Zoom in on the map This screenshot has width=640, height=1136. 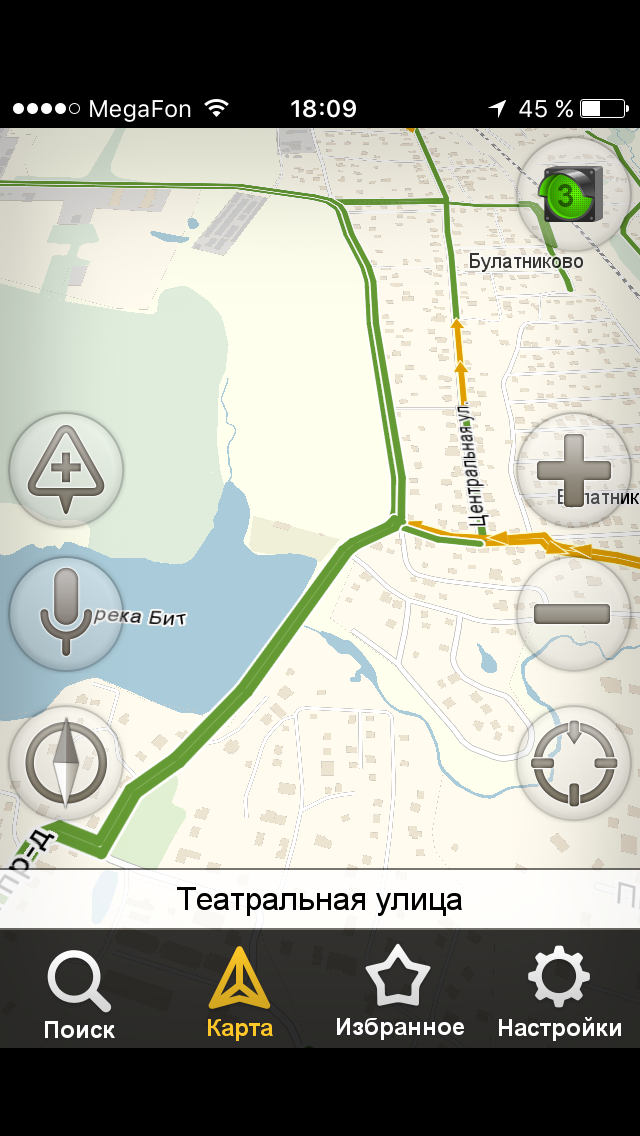pos(573,470)
